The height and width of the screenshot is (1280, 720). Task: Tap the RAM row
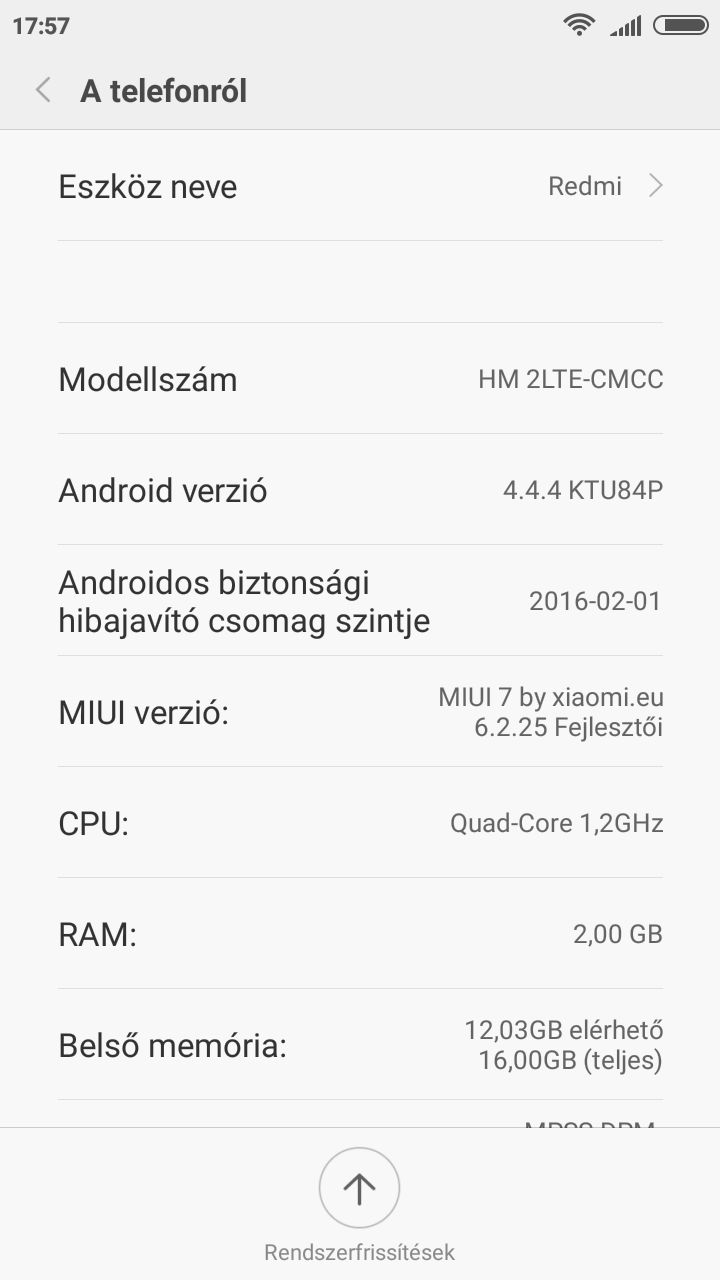(x=360, y=935)
